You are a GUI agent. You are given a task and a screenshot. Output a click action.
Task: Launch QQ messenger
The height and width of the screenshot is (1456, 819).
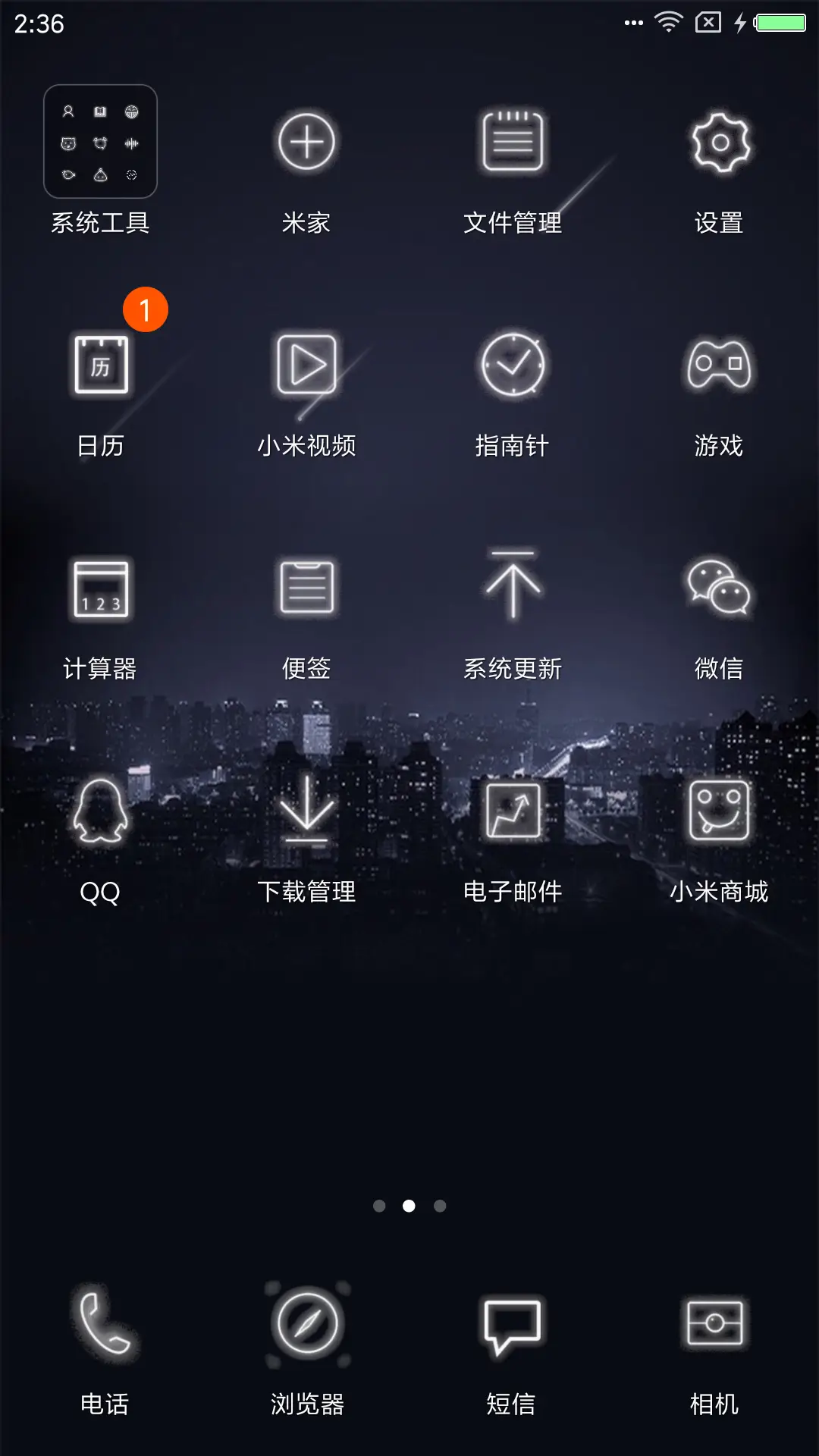[99, 811]
